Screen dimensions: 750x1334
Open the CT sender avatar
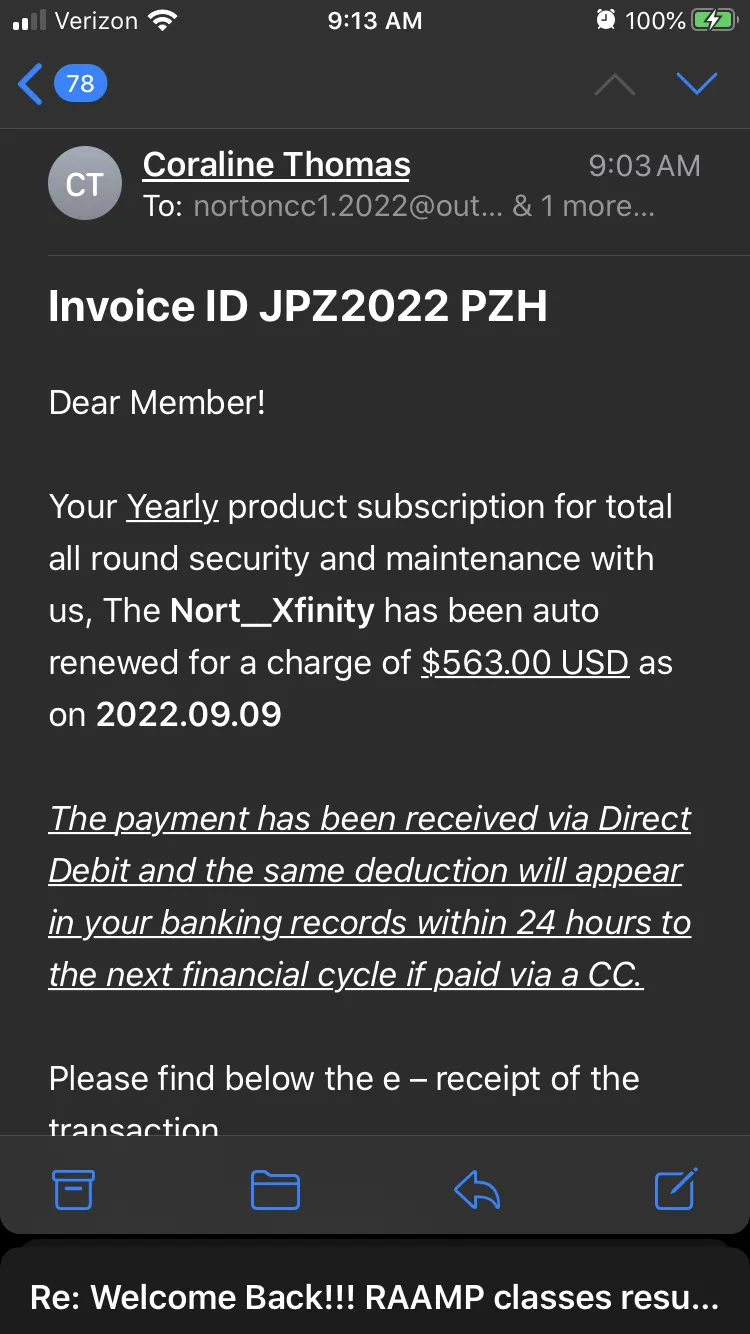(x=85, y=185)
